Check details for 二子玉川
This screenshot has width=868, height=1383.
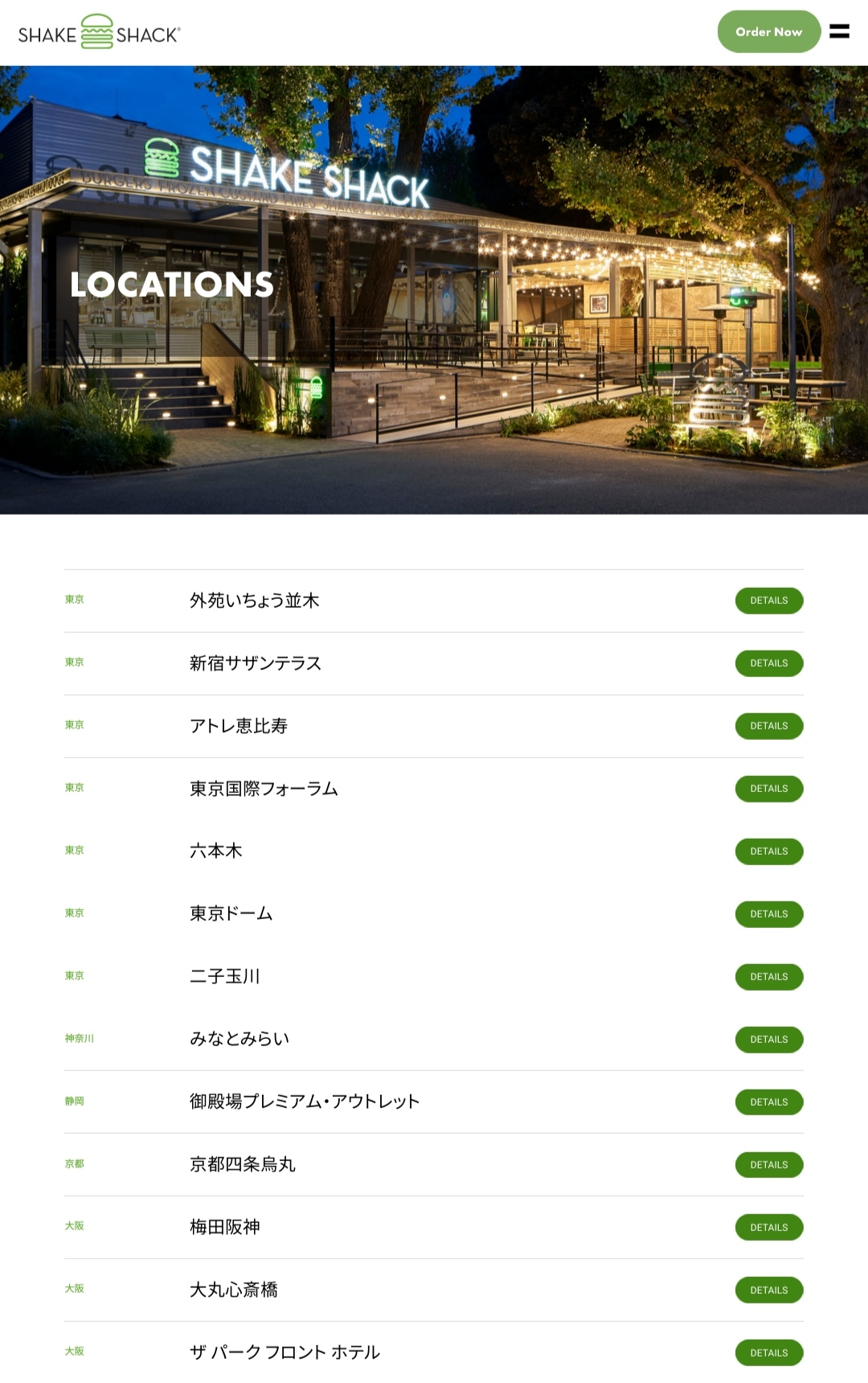click(x=768, y=977)
